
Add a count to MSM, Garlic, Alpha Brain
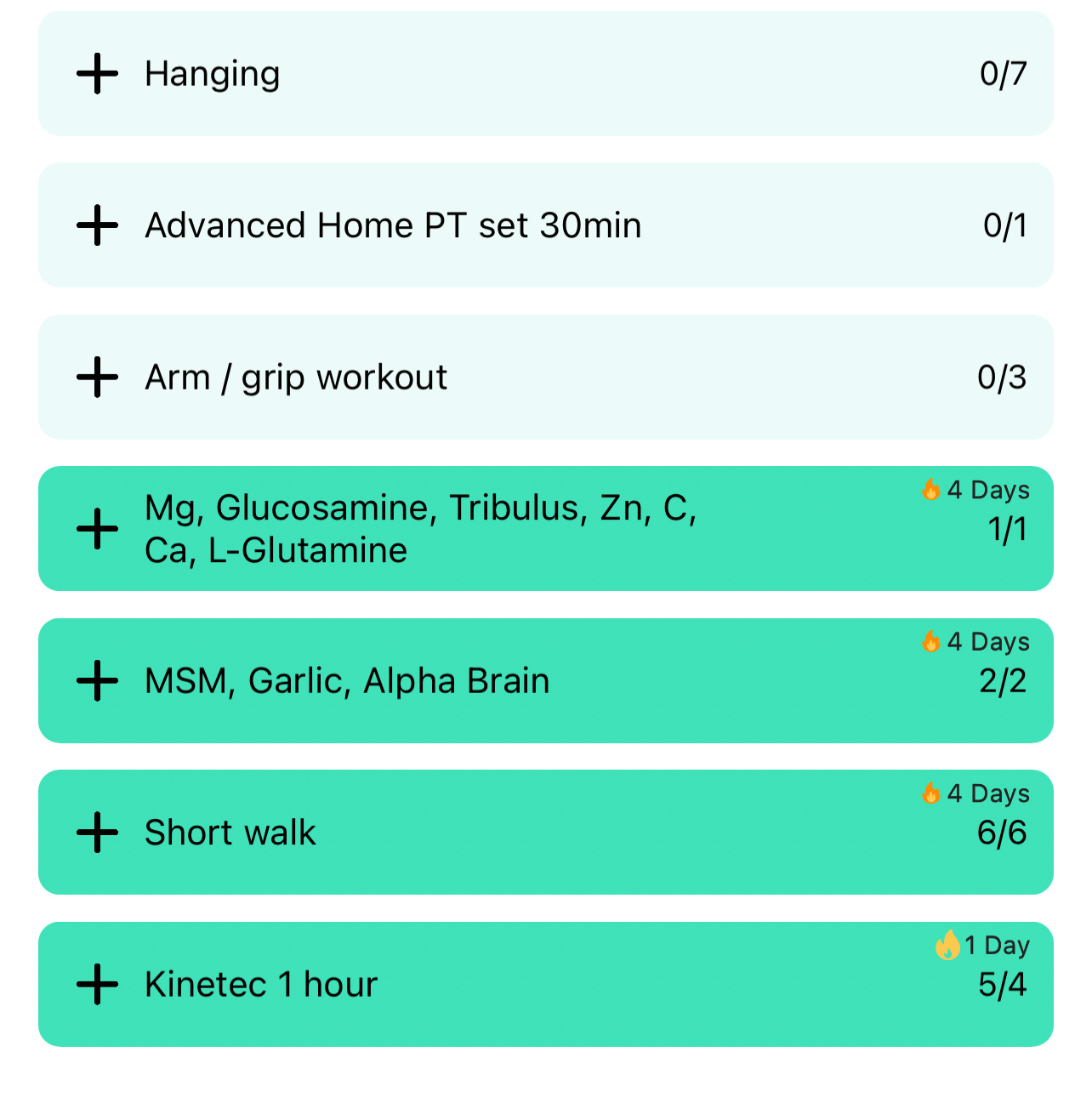click(x=97, y=680)
